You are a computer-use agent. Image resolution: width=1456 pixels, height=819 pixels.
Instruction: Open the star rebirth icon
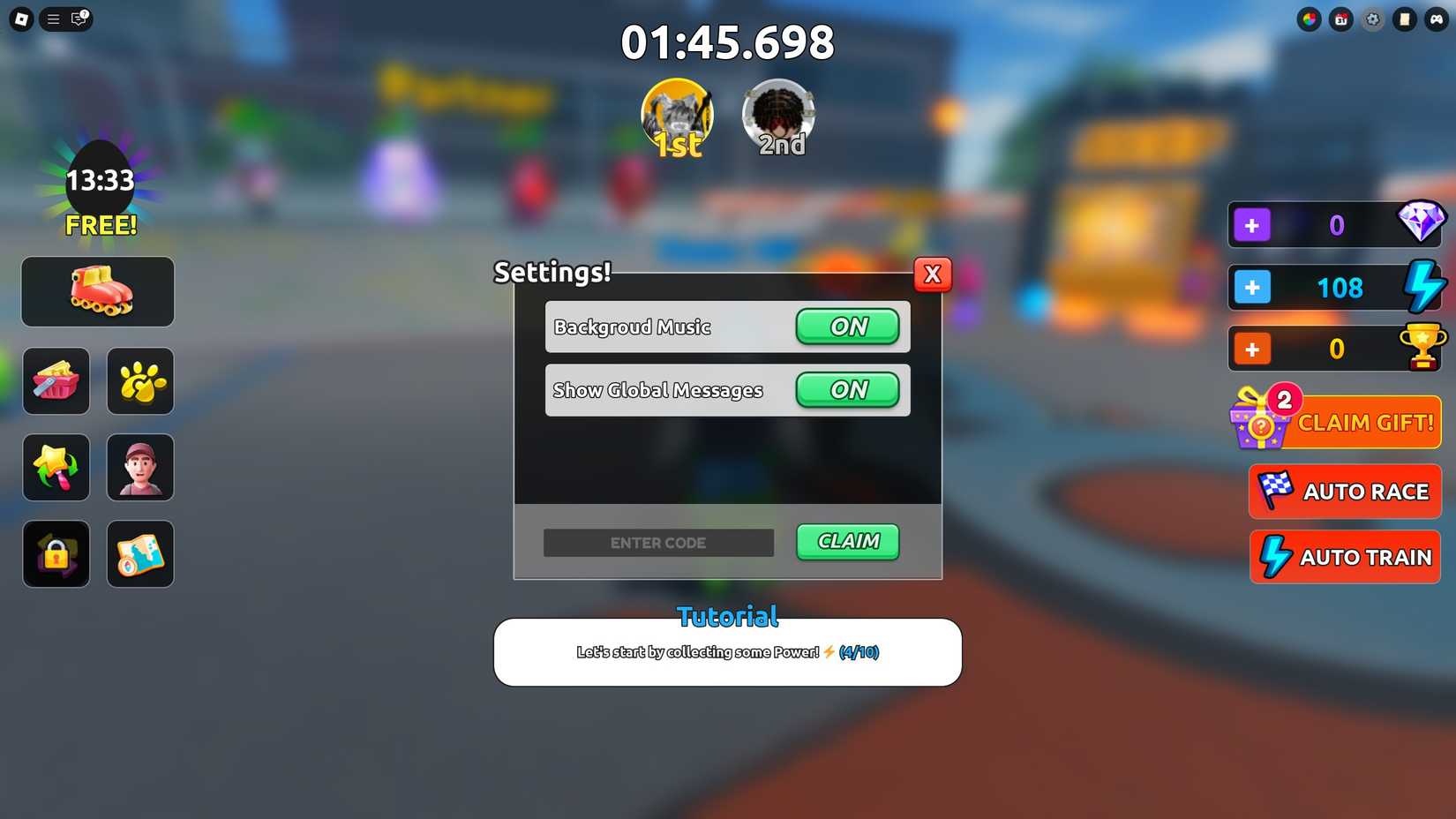(56, 468)
